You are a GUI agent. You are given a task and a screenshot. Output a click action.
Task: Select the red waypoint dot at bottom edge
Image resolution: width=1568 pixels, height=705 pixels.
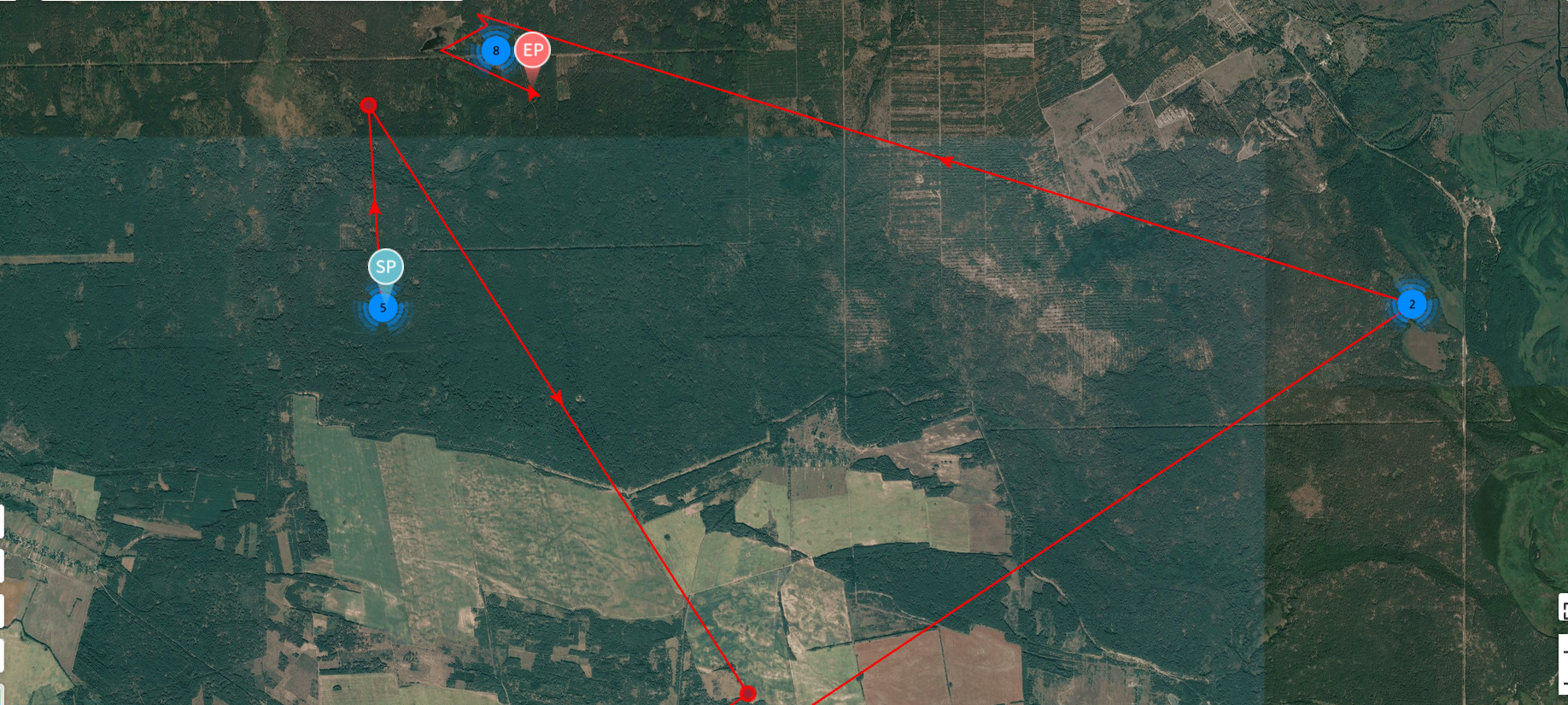tap(747, 694)
